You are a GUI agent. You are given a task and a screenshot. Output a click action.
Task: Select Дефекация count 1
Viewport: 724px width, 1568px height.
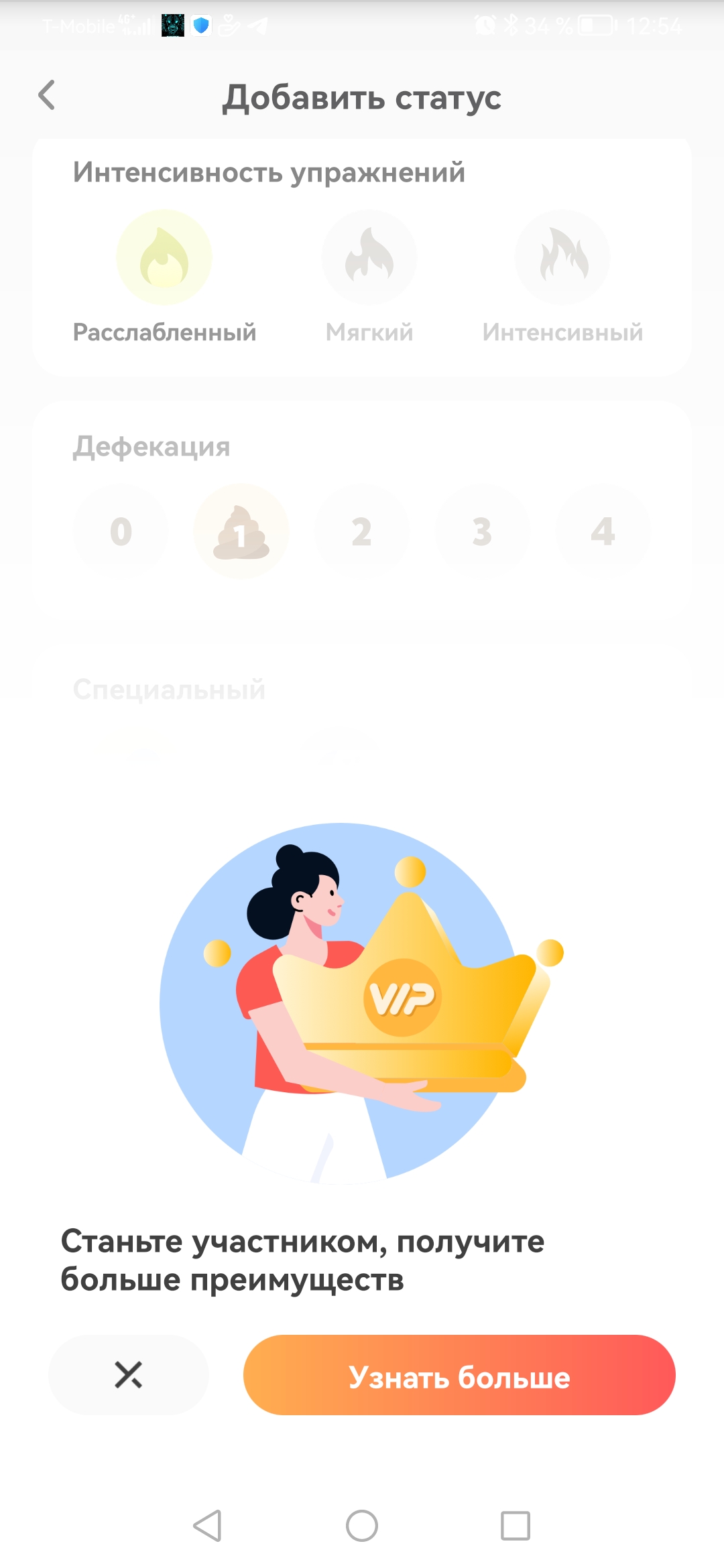tap(241, 531)
